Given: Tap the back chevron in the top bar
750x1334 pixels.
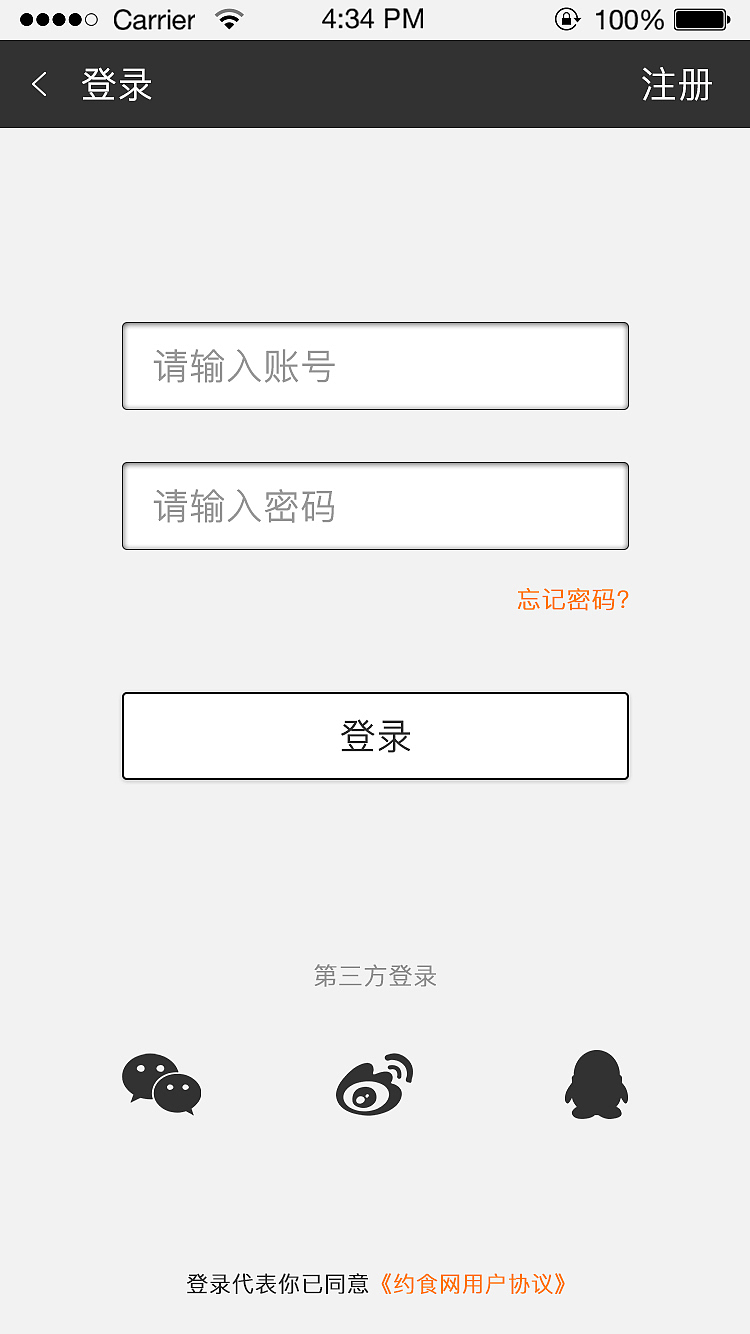Looking at the screenshot, I should click(38, 84).
